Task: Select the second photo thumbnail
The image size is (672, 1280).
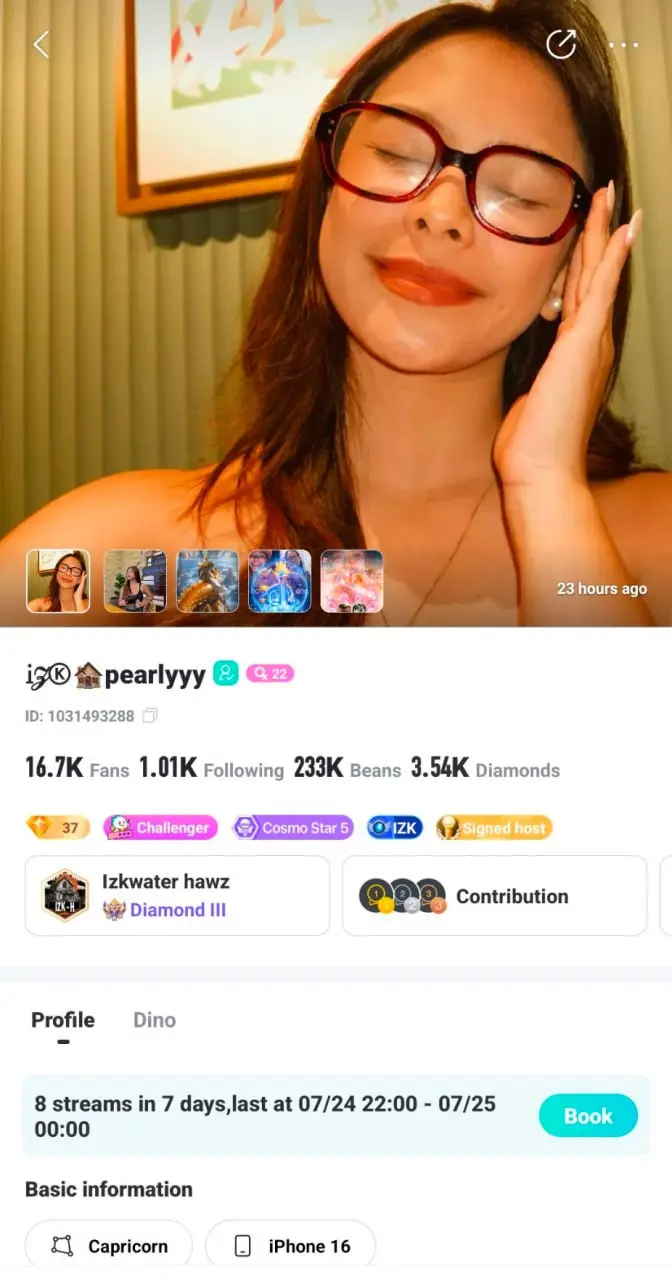Action: point(135,581)
